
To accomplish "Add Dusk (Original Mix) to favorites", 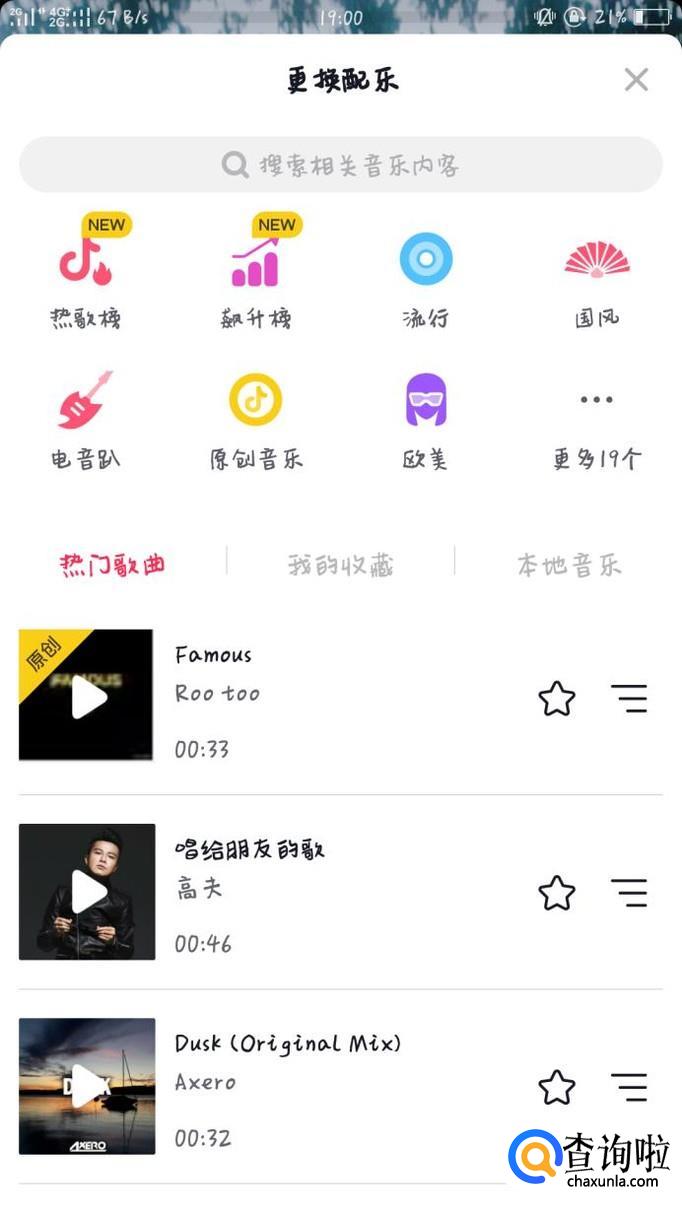I will coord(557,1087).
